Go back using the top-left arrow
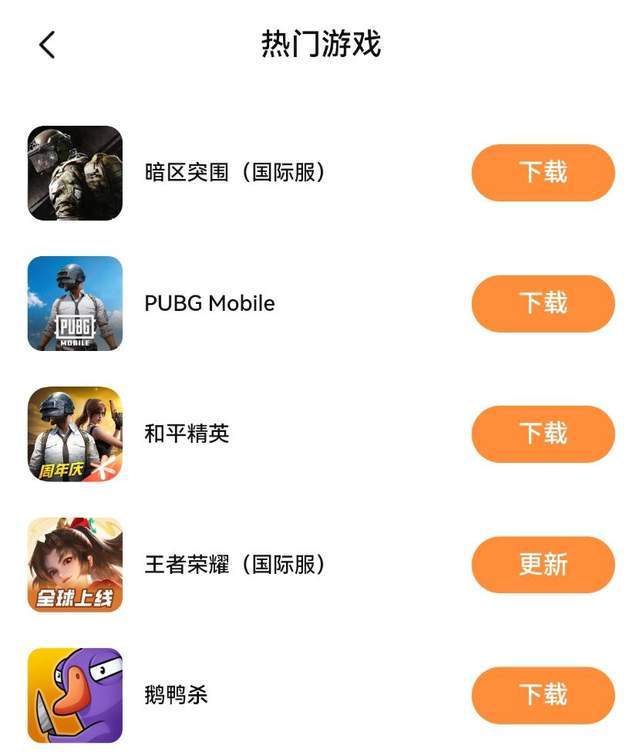This screenshot has height=756, width=640. (x=47, y=45)
